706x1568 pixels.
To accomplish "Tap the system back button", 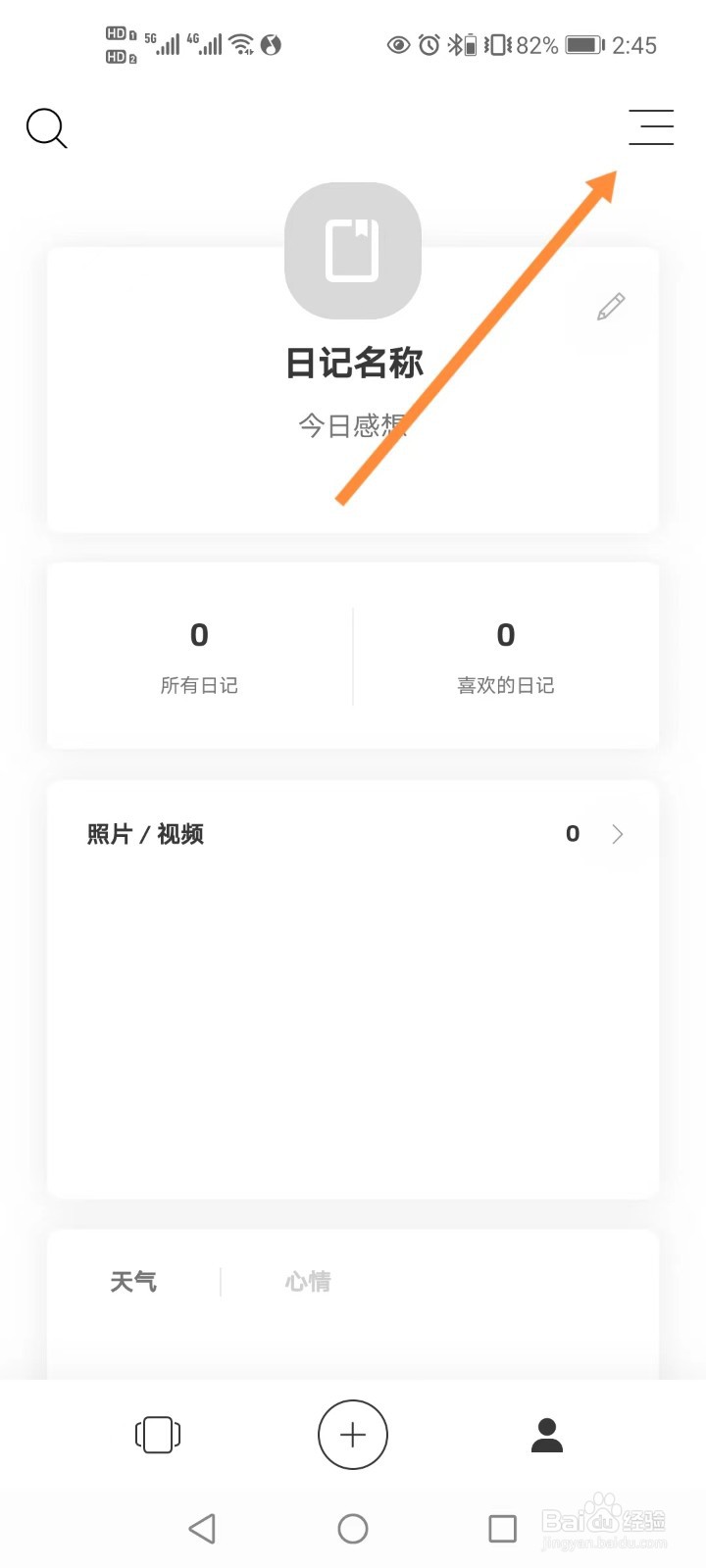I will tap(202, 1528).
